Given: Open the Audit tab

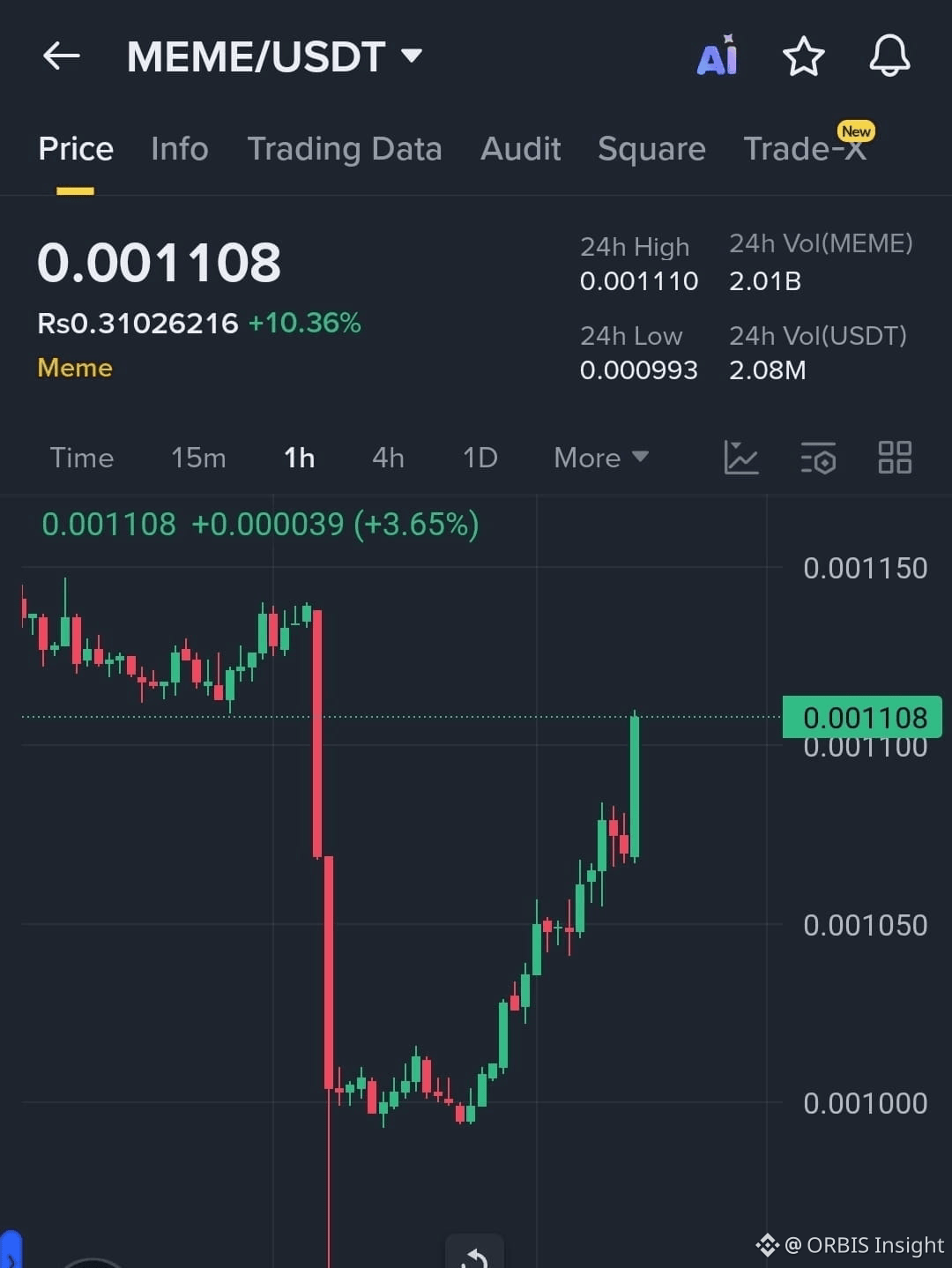Looking at the screenshot, I should click(x=520, y=149).
